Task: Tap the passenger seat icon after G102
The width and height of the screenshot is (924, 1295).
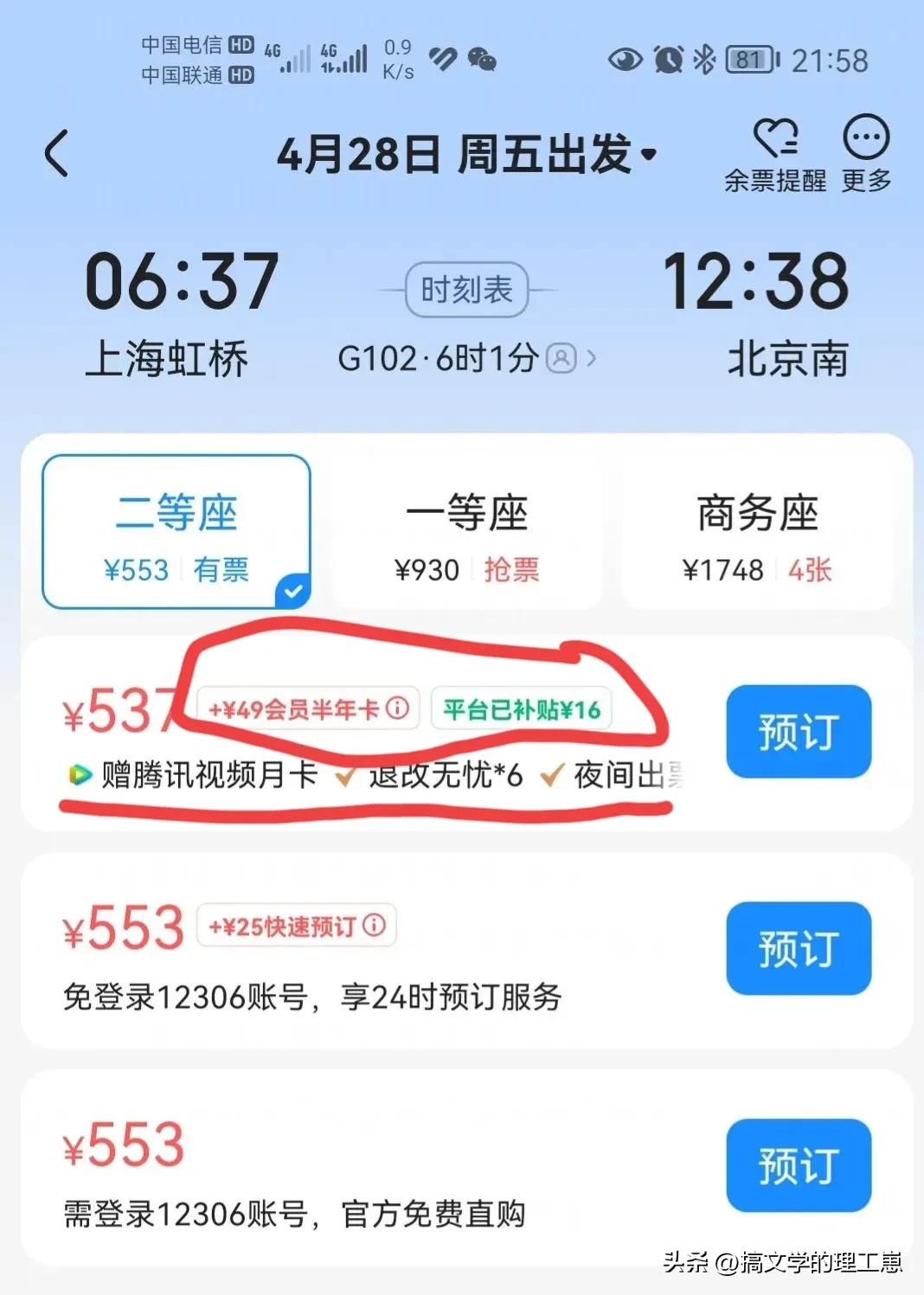Action: click(x=563, y=357)
